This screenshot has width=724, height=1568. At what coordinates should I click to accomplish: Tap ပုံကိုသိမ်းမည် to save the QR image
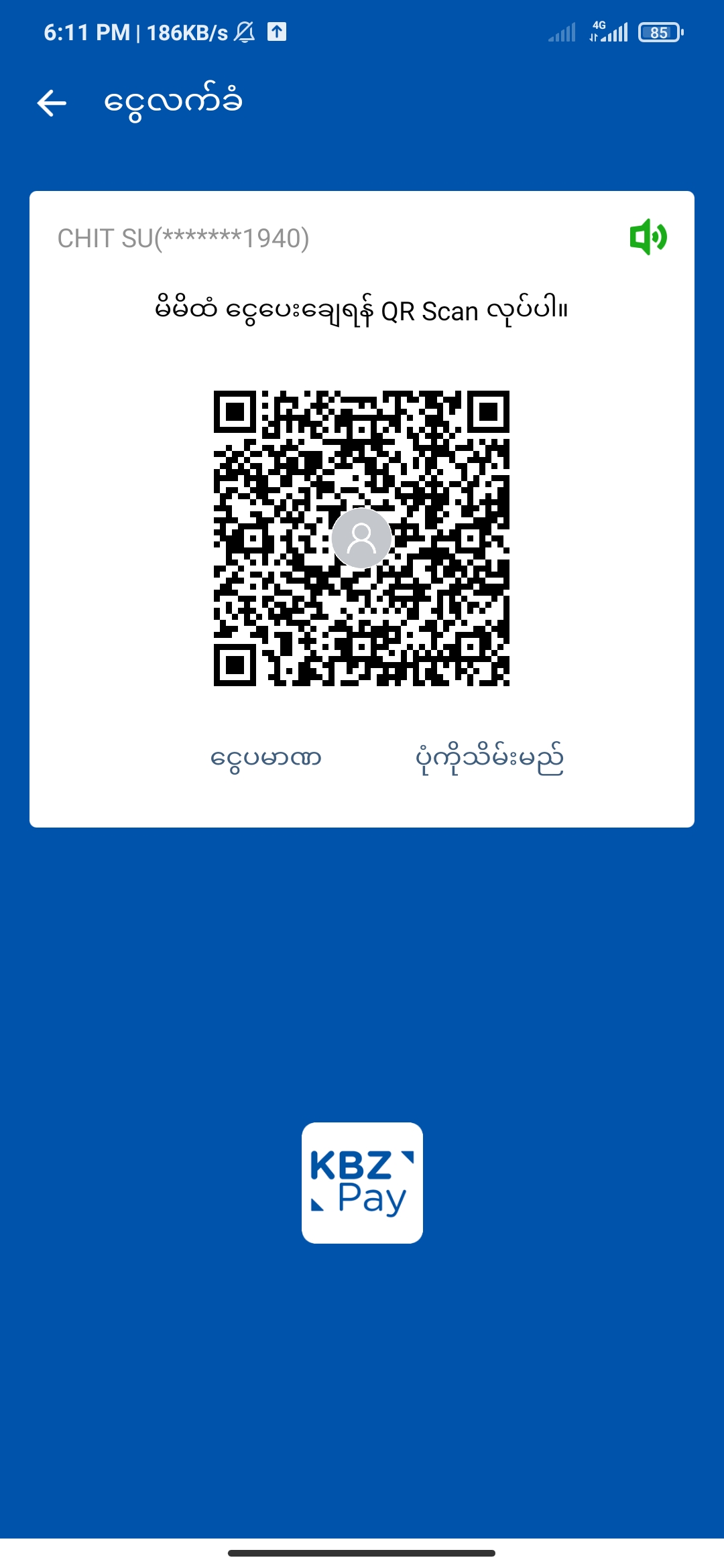pyautogui.click(x=489, y=759)
